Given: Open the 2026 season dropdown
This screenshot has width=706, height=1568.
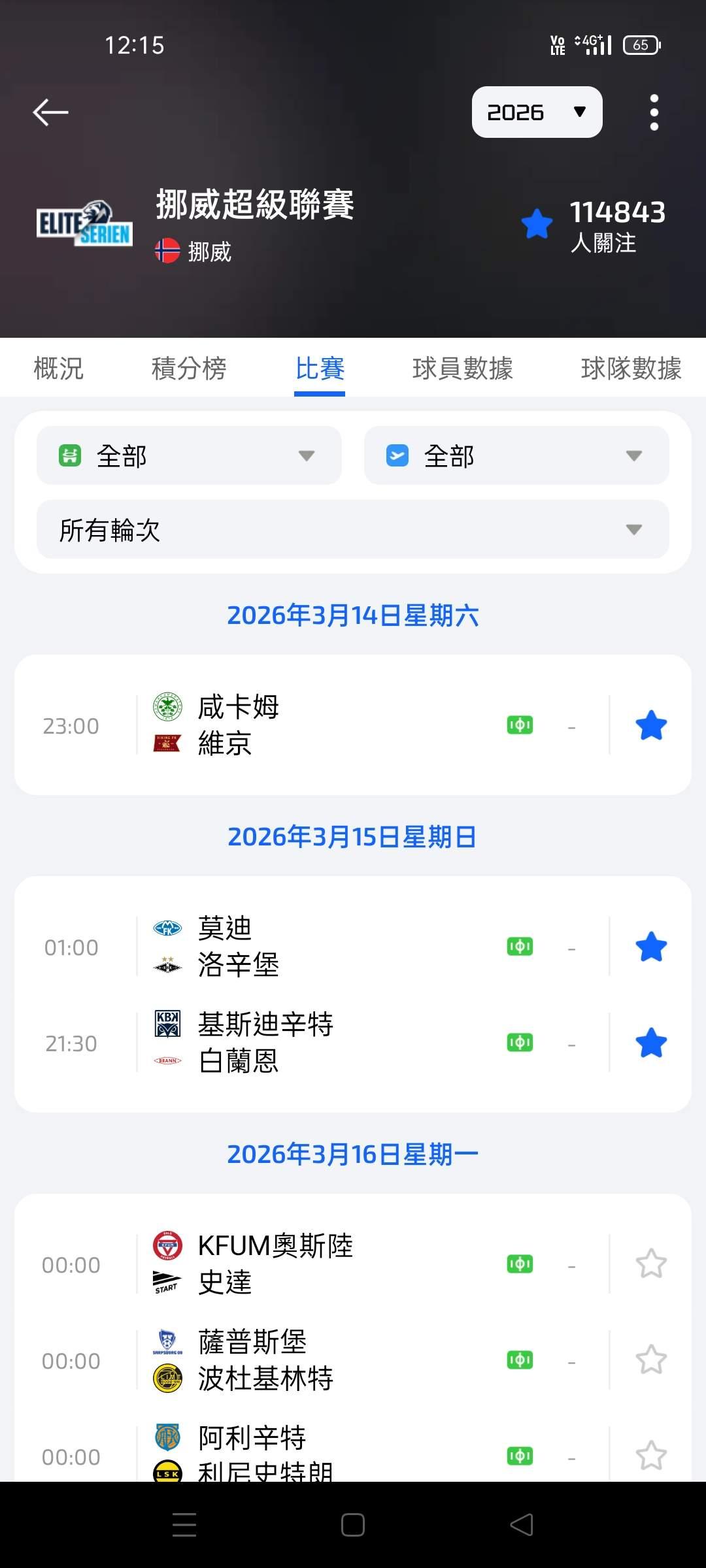Looking at the screenshot, I should tap(537, 112).
